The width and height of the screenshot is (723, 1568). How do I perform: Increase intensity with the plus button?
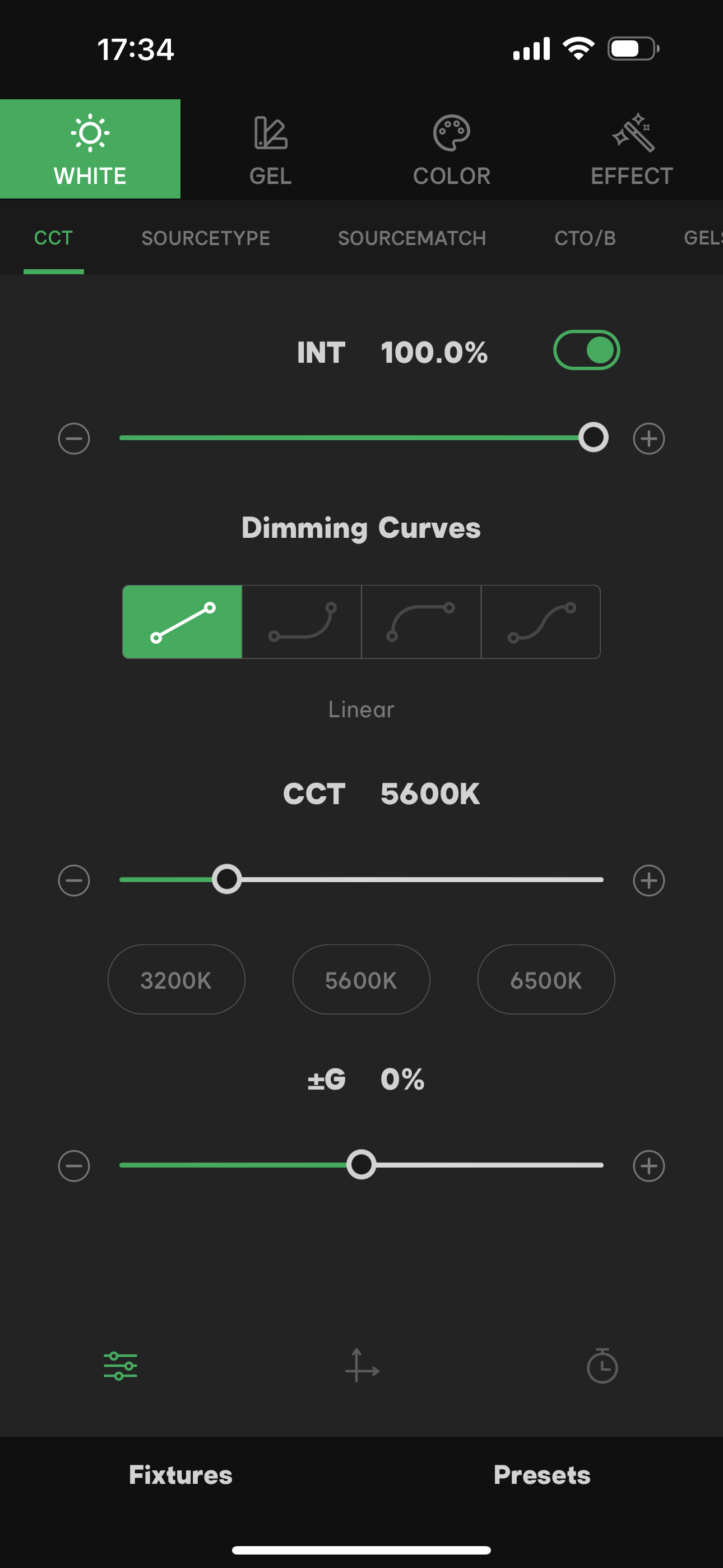click(x=649, y=438)
